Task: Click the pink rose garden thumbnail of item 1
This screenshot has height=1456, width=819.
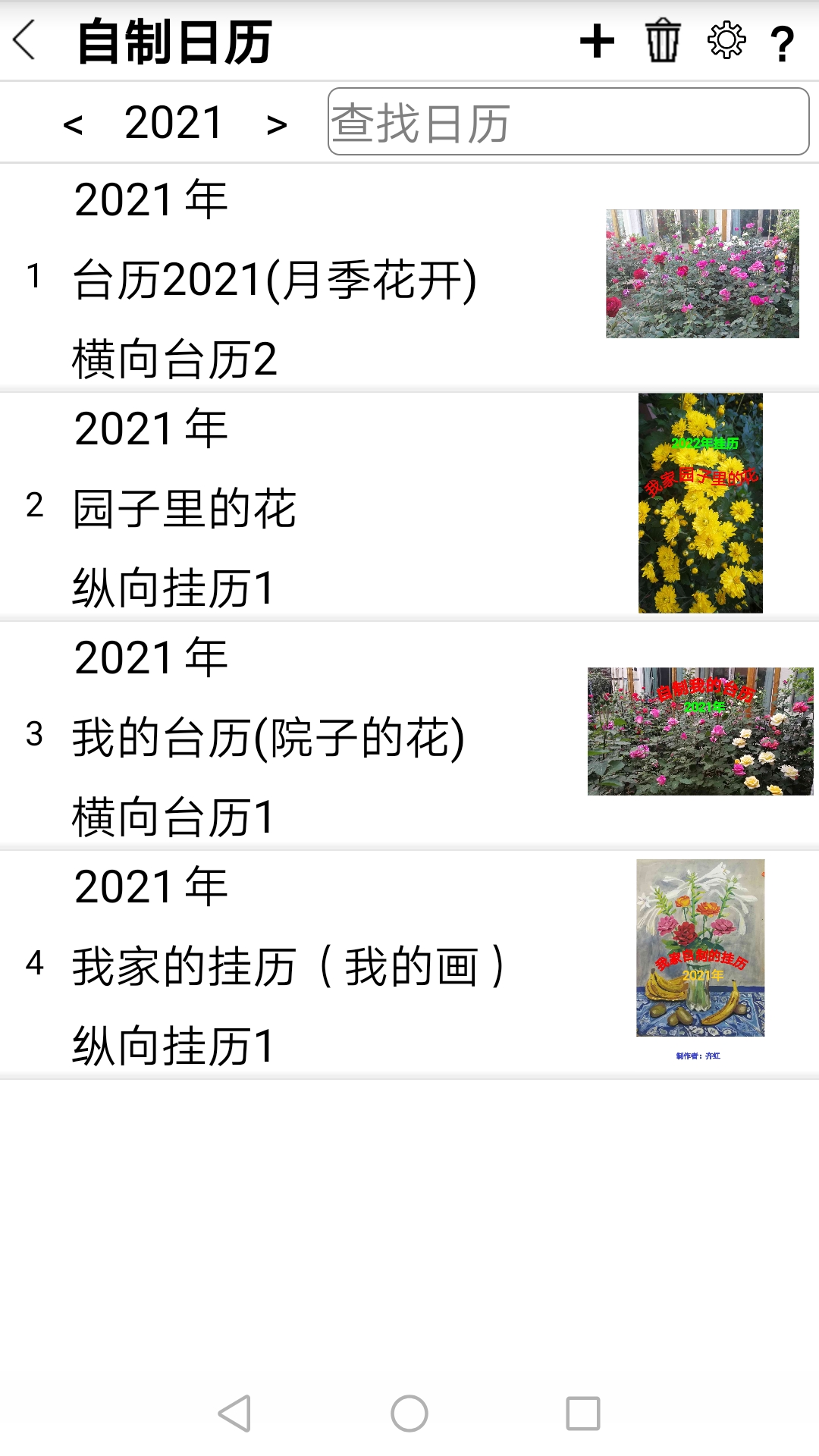Action: click(x=704, y=275)
